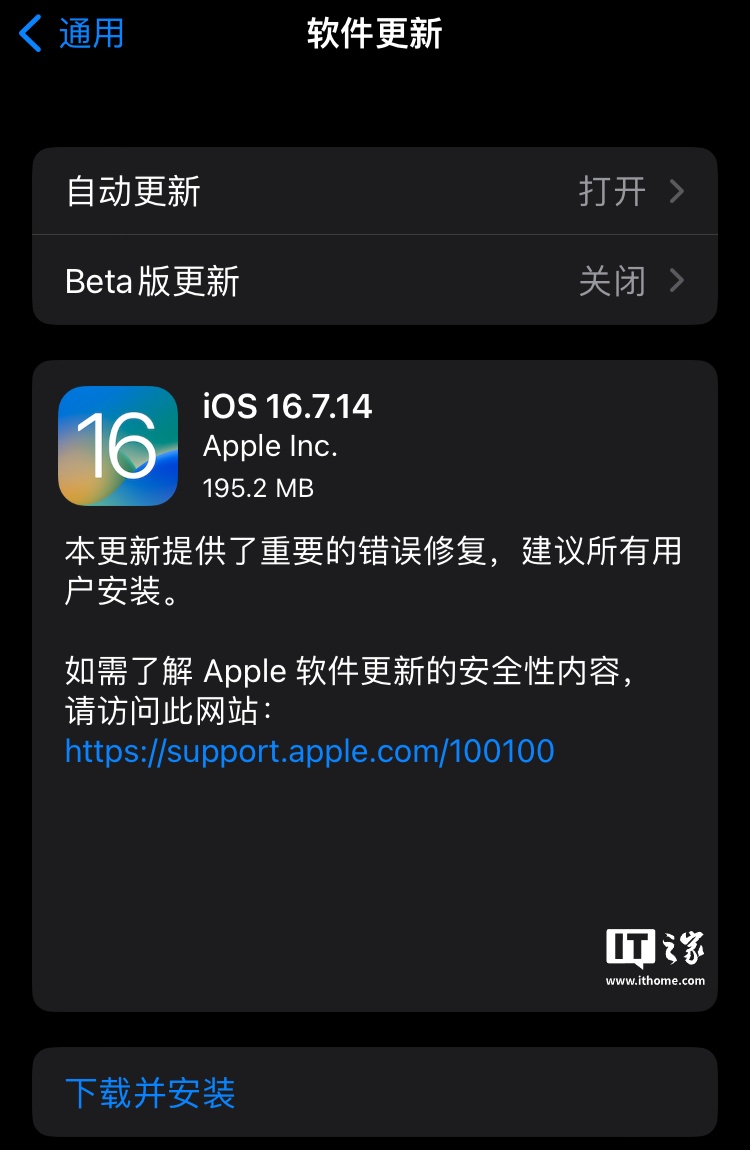The height and width of the screenshot is (1150, 750).
Task: Open the support.apple.com/100100 link
Action: (x=309, y=751)
